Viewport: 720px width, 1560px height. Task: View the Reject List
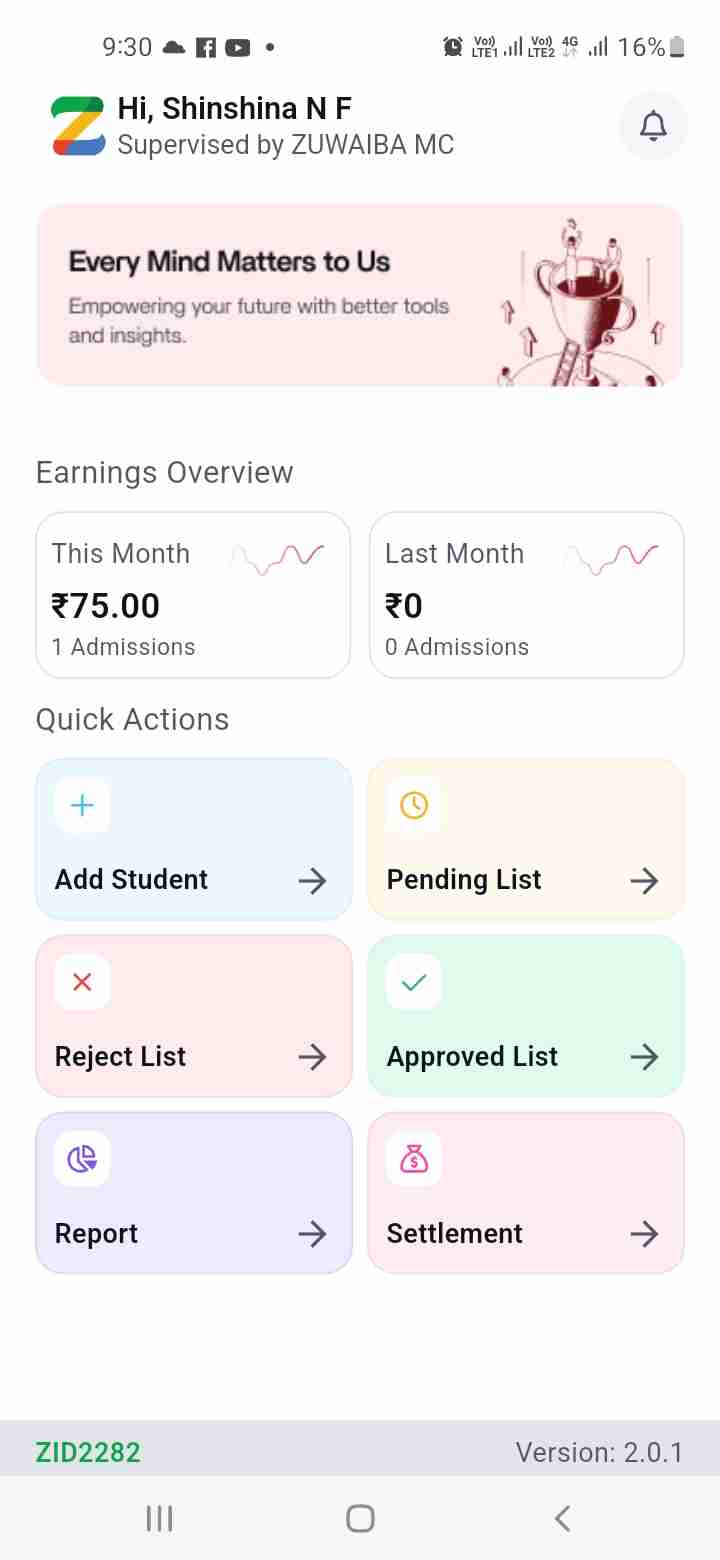[194, 1016]
